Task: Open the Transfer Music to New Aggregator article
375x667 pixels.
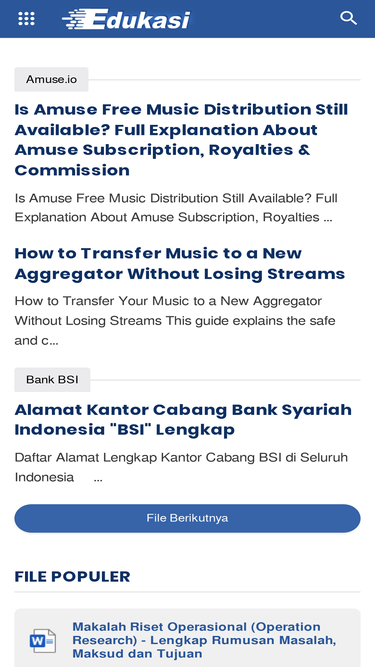Action: pos(180,263)
